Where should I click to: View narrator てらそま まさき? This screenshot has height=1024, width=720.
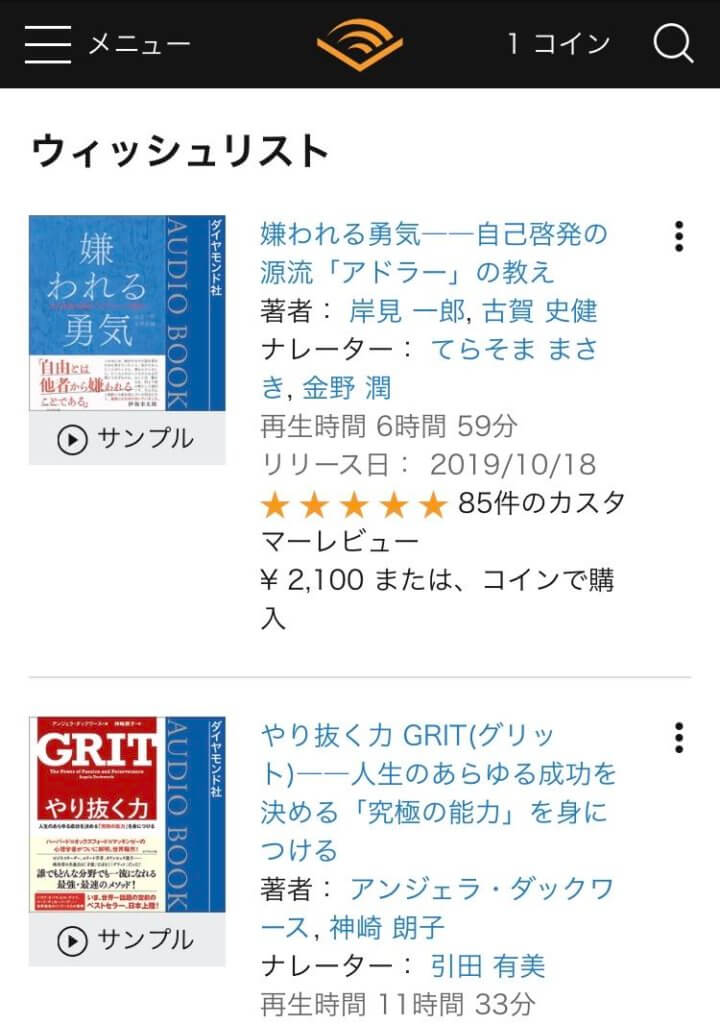[x=513, y=349]
